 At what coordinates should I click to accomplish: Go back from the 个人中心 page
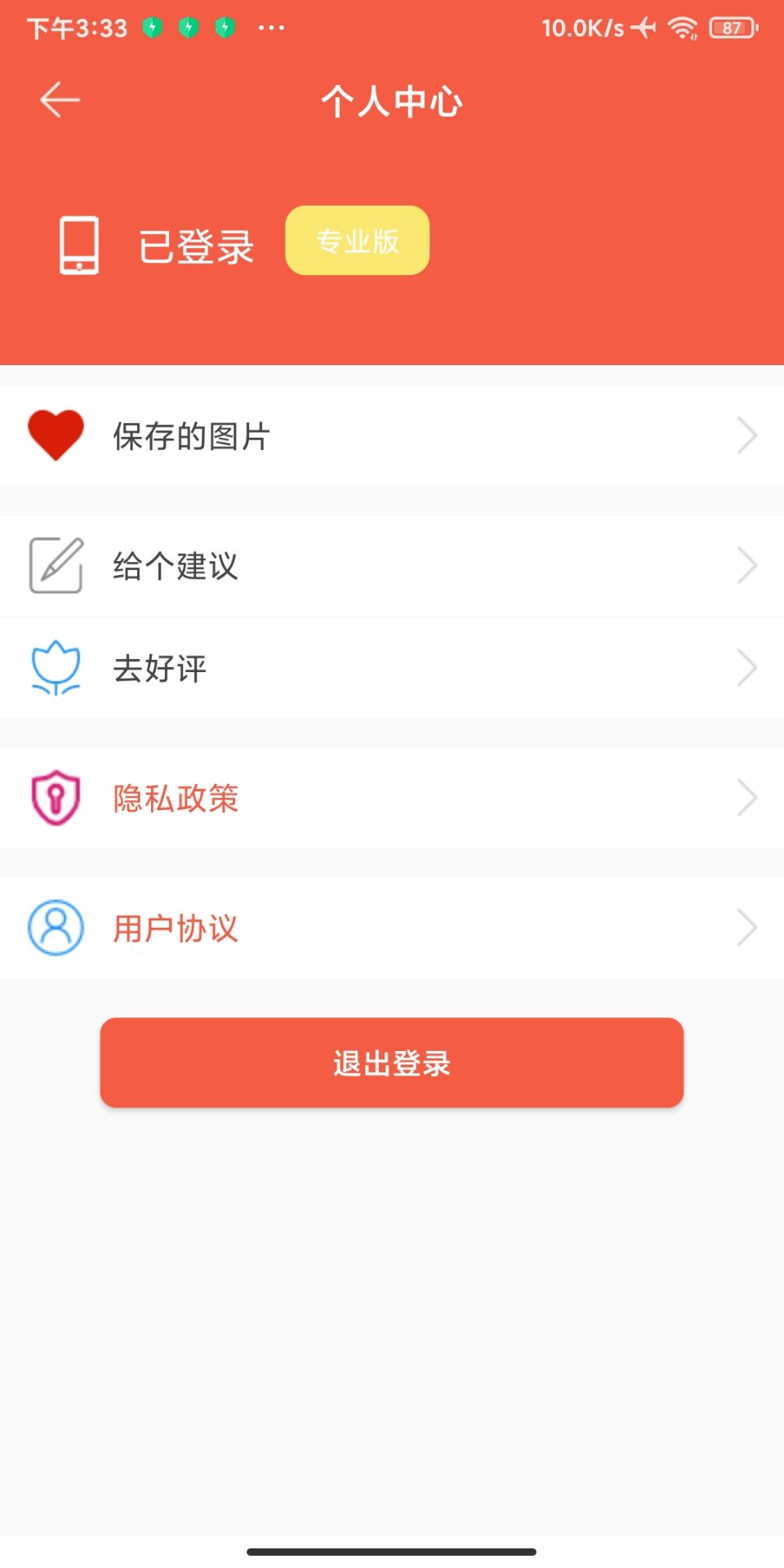pos(60,100)
